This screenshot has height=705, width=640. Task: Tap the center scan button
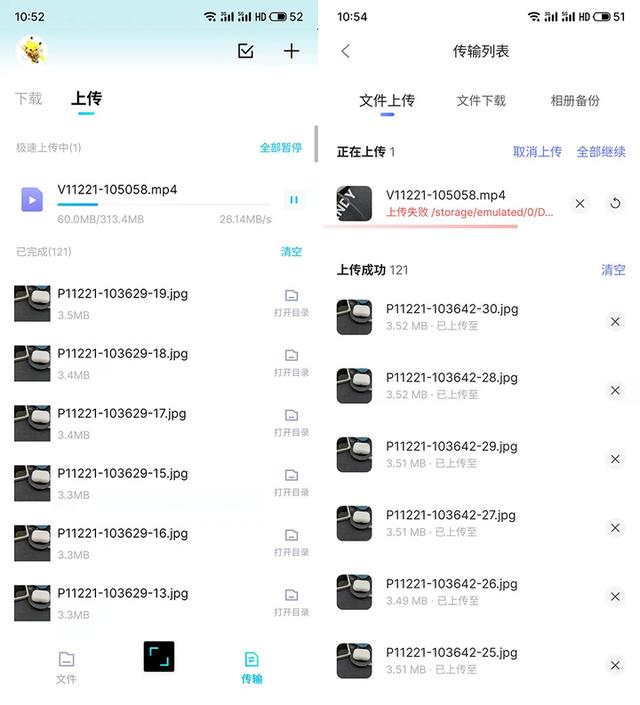point(159,657)
